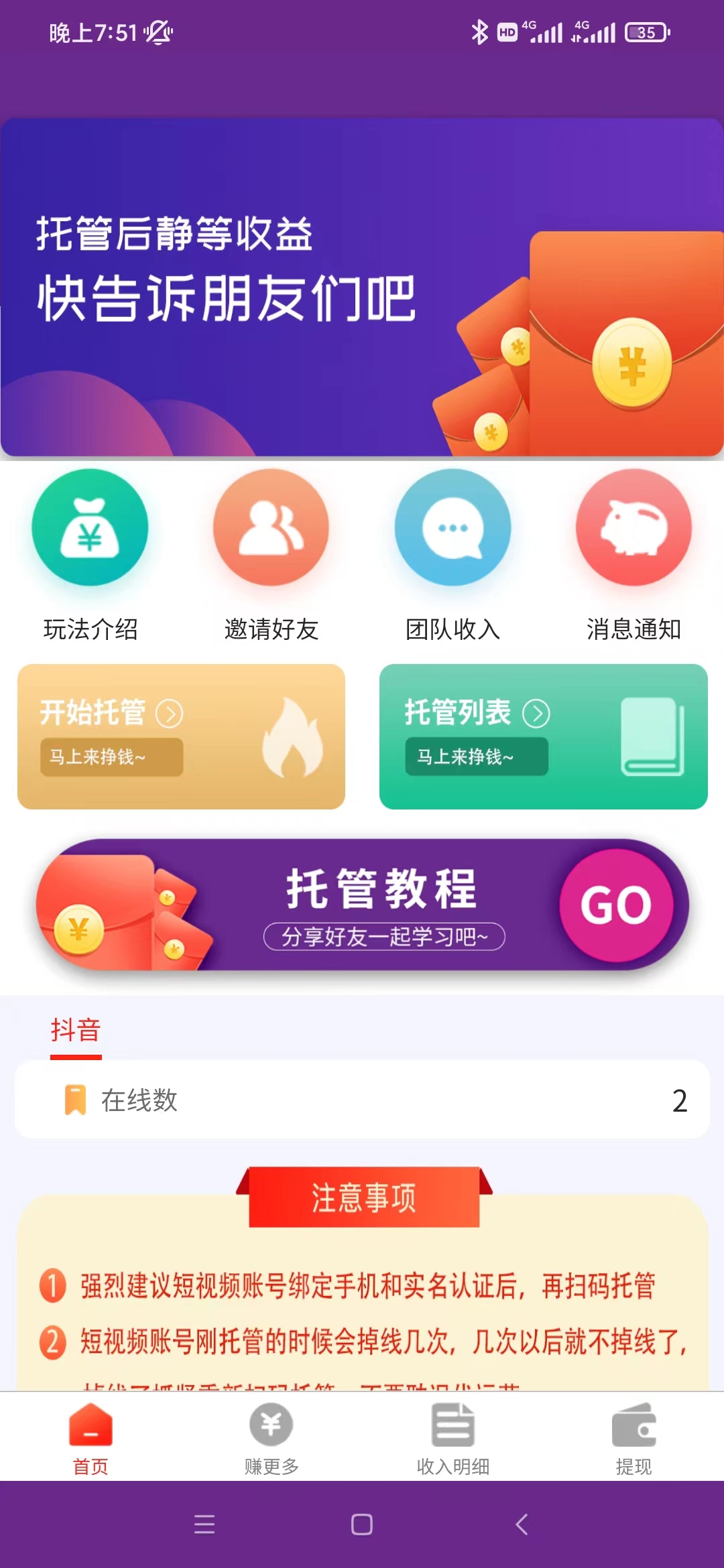Tap the online count value 2
Screen dimensions: 724x1568
pos(680,1097)
